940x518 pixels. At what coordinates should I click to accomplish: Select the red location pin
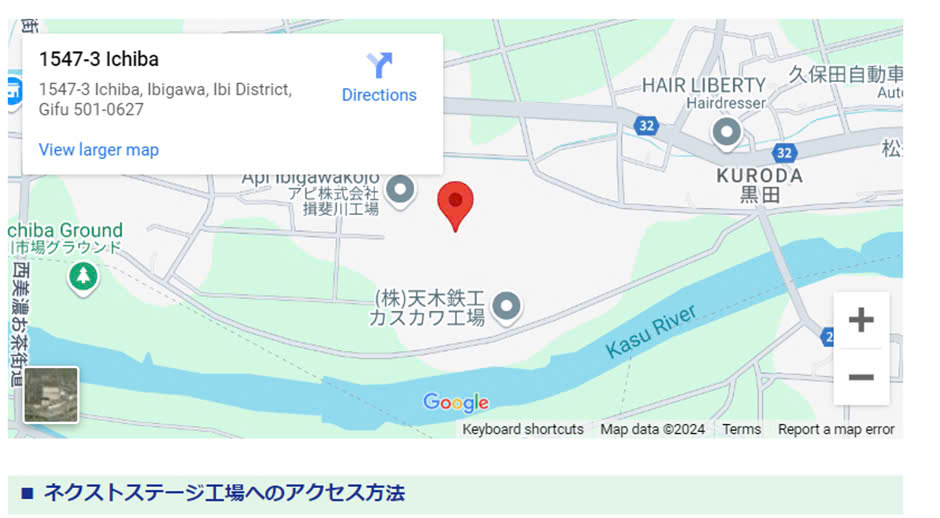[455, 205]
